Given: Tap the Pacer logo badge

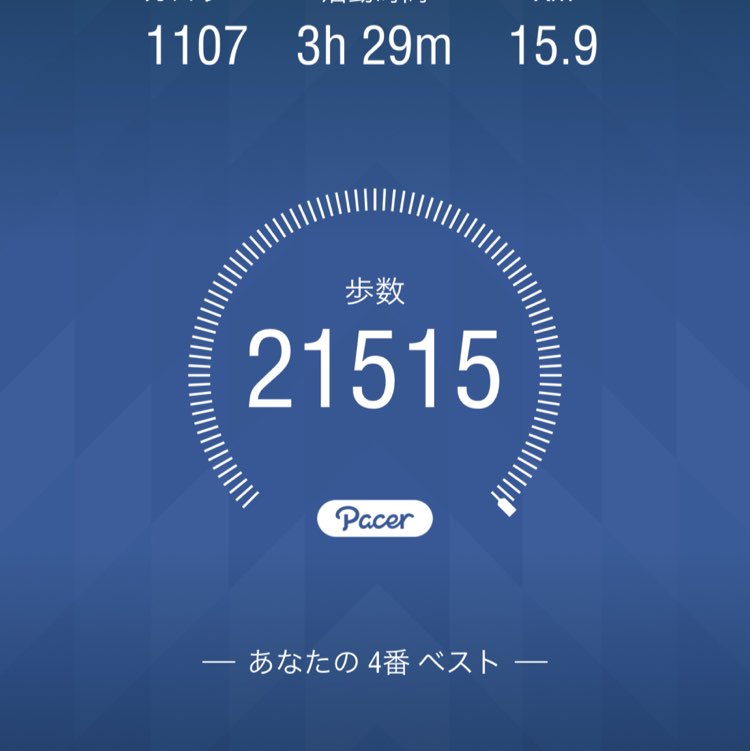Looking at the screenshot, I should click(375, 518).
